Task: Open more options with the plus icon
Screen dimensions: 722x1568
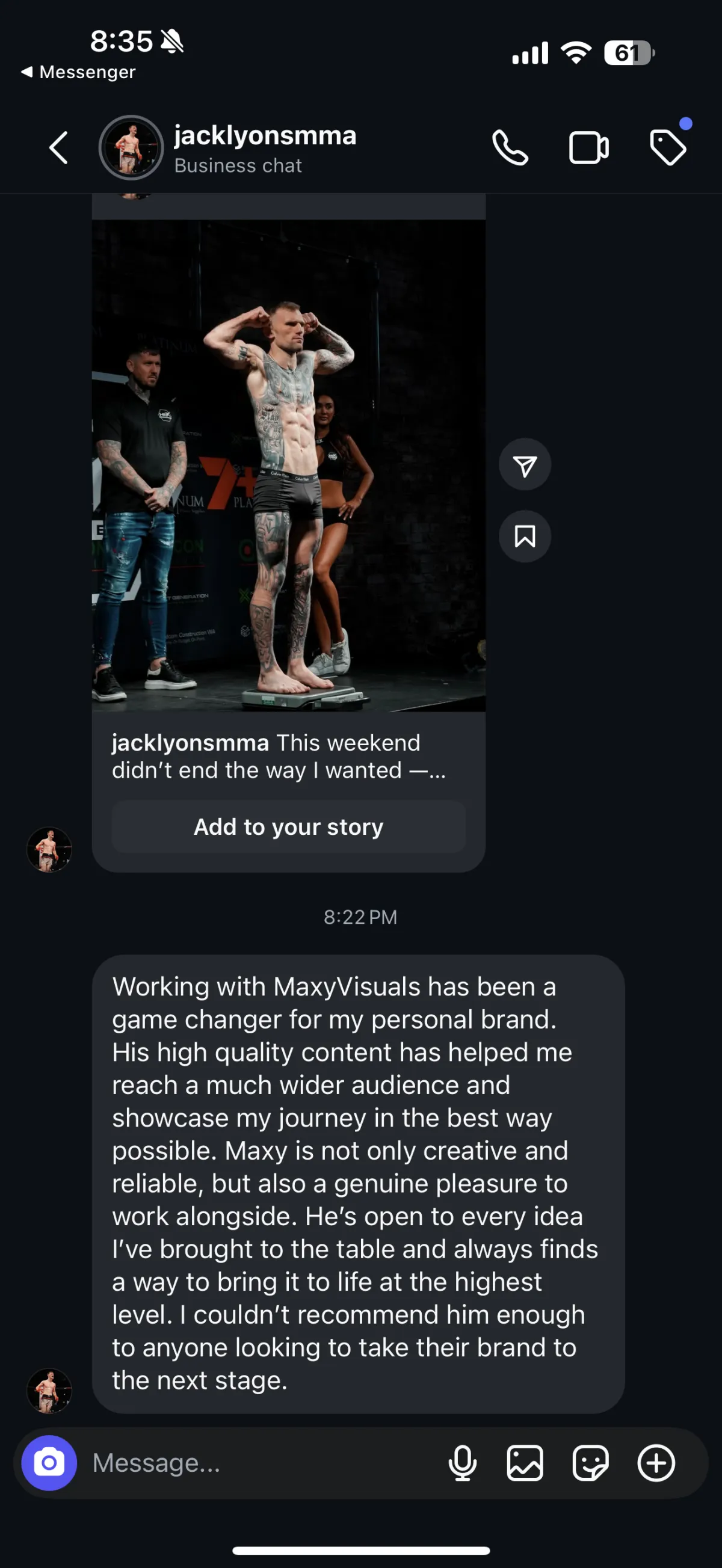Action: 656,1463
